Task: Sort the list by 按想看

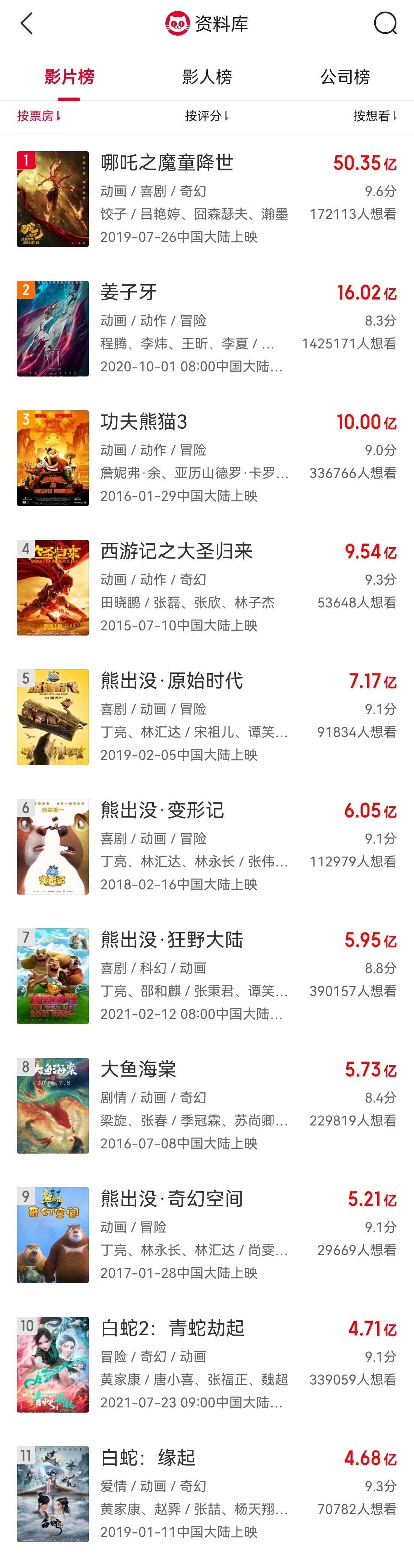Action: coord(375,116)
